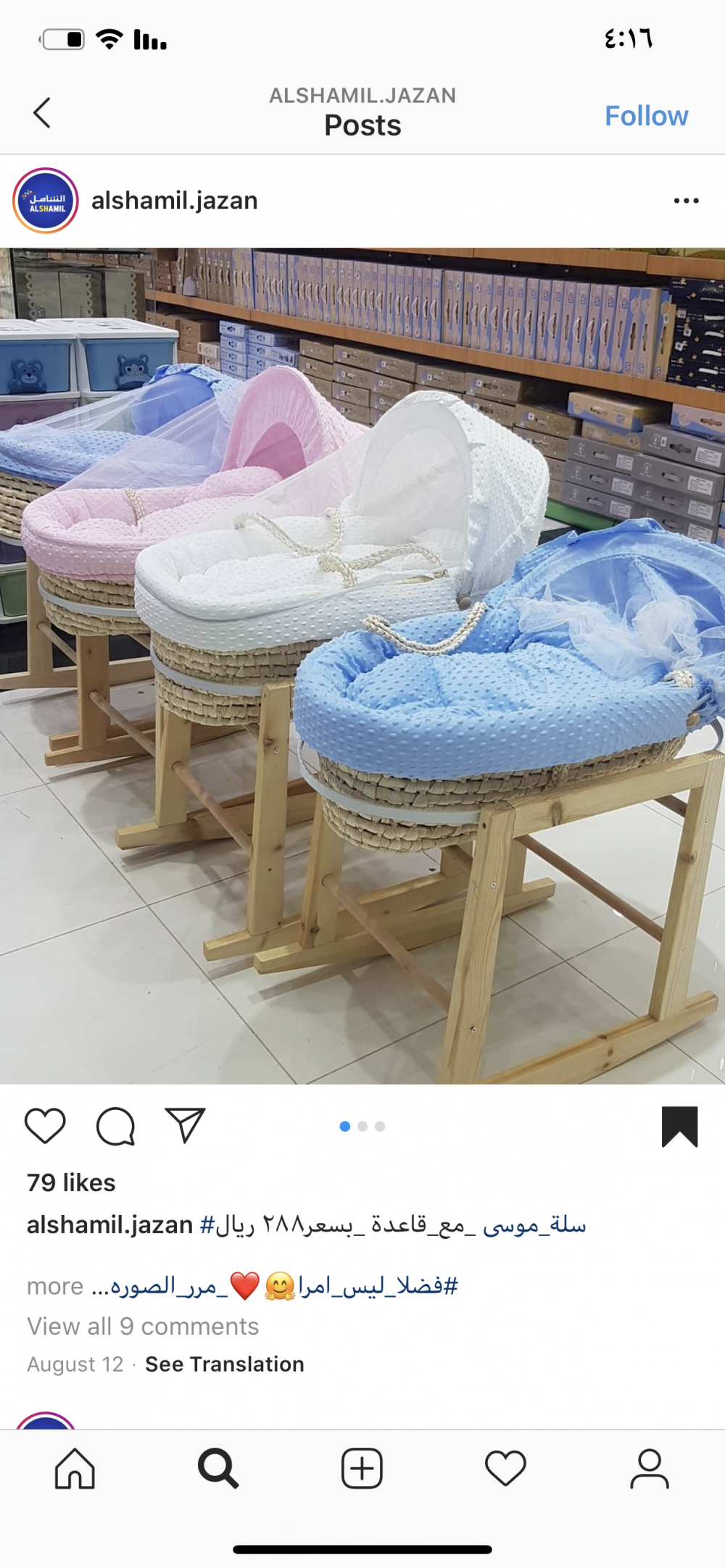Image resolution: width=725 pixels, height=1568 pixels.
Task: Go to your Profile tab
Action: coord(650,1469)
